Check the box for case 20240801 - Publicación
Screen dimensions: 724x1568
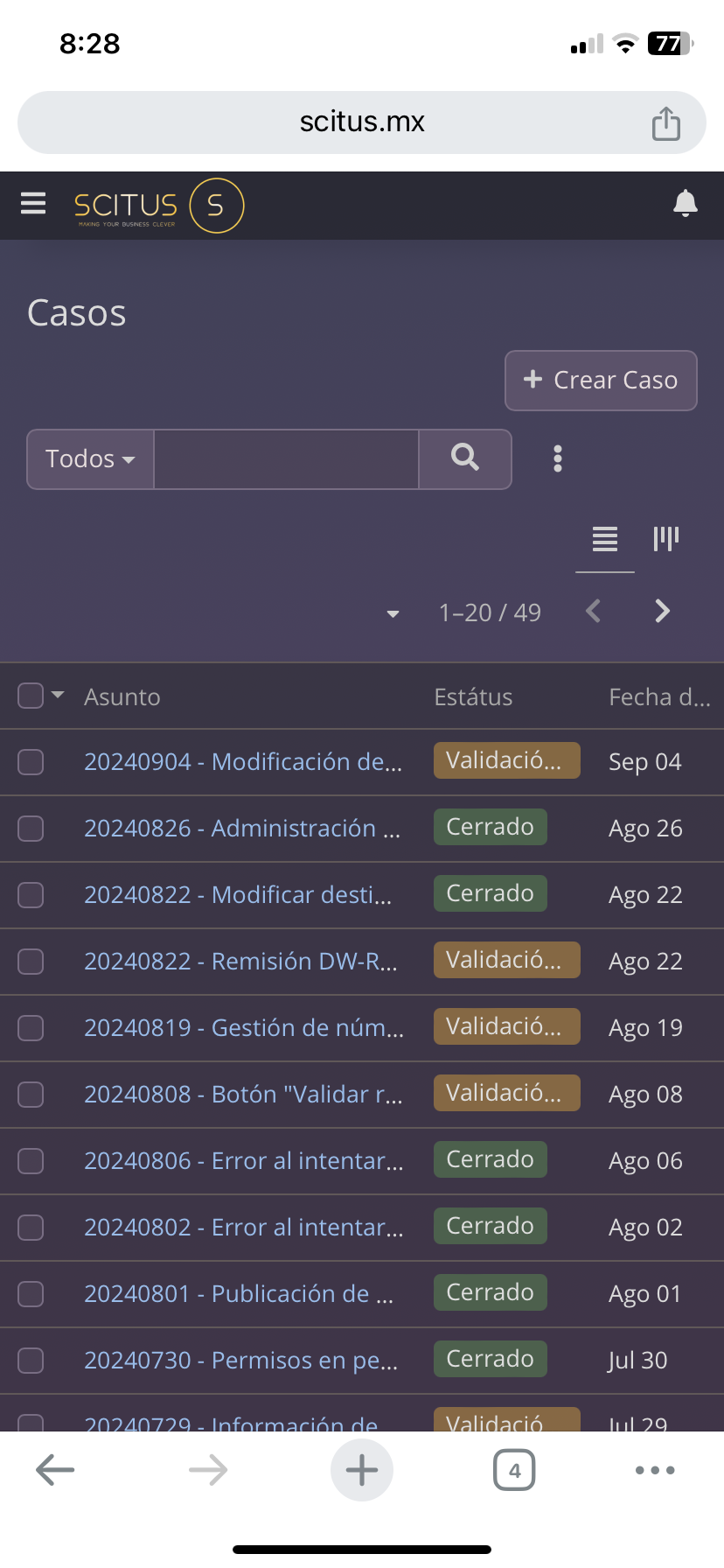(x=31, y=1294)
